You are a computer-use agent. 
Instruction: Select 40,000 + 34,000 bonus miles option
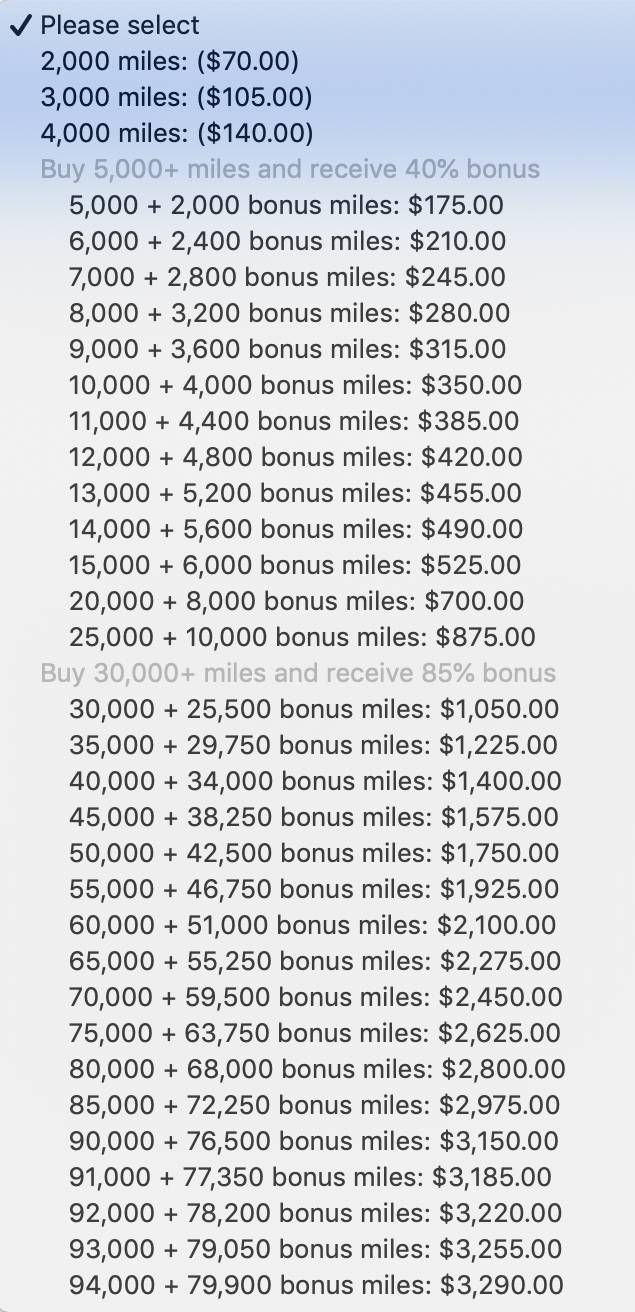point(317,781)
